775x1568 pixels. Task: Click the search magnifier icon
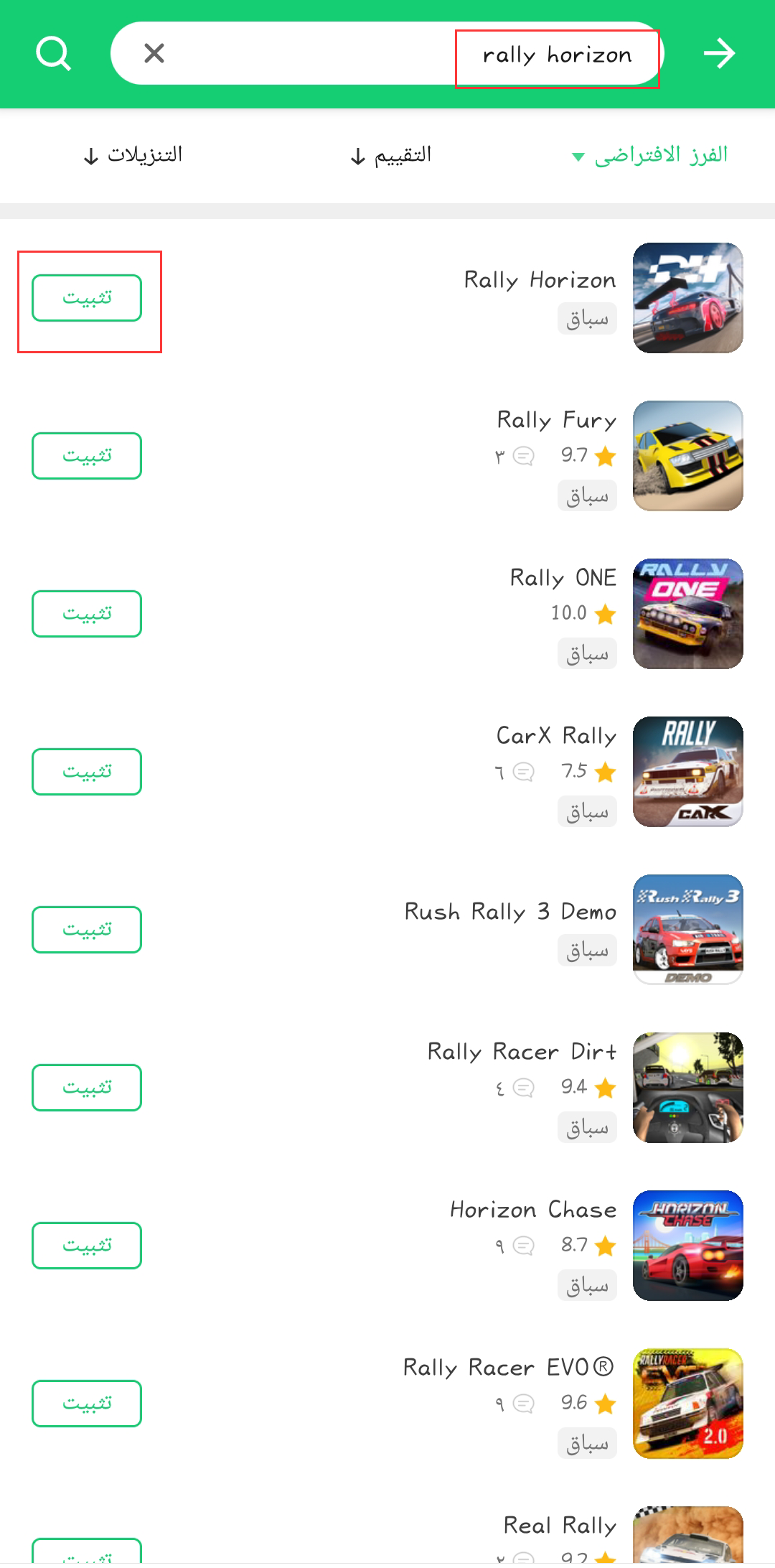point(53,52)
